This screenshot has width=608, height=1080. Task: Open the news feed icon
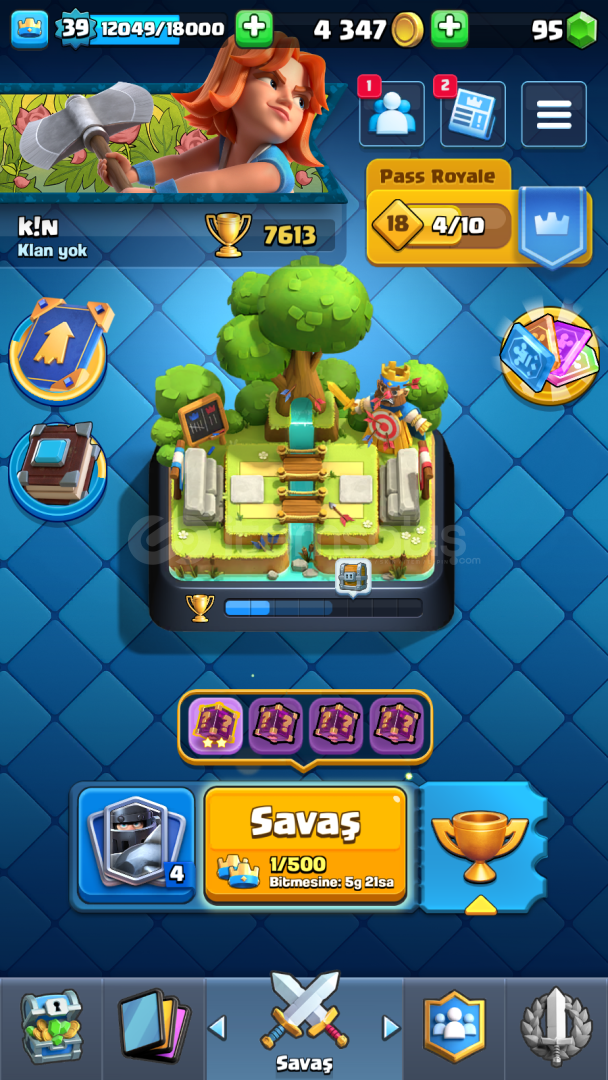472,114
